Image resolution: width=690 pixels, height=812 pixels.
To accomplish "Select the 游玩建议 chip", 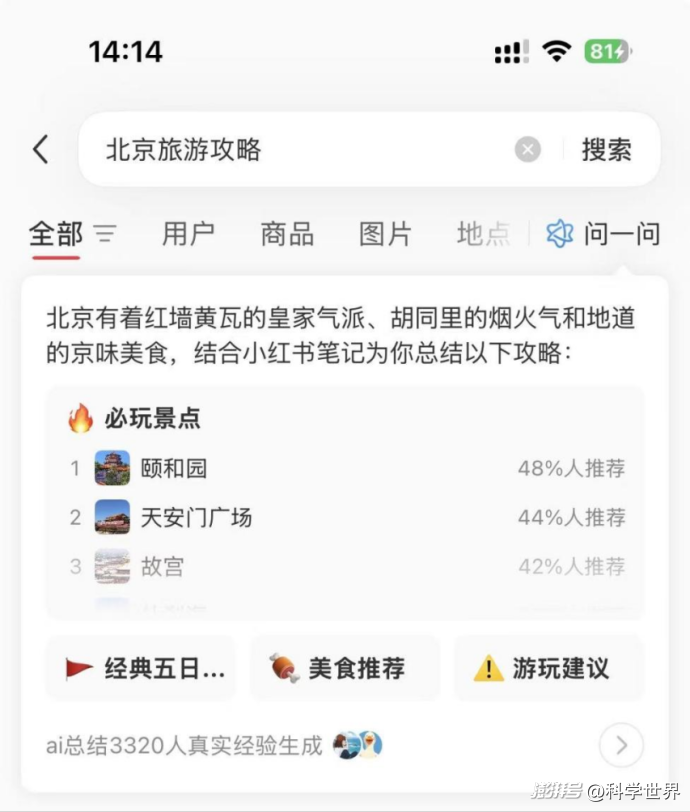I will coord(548,668).
